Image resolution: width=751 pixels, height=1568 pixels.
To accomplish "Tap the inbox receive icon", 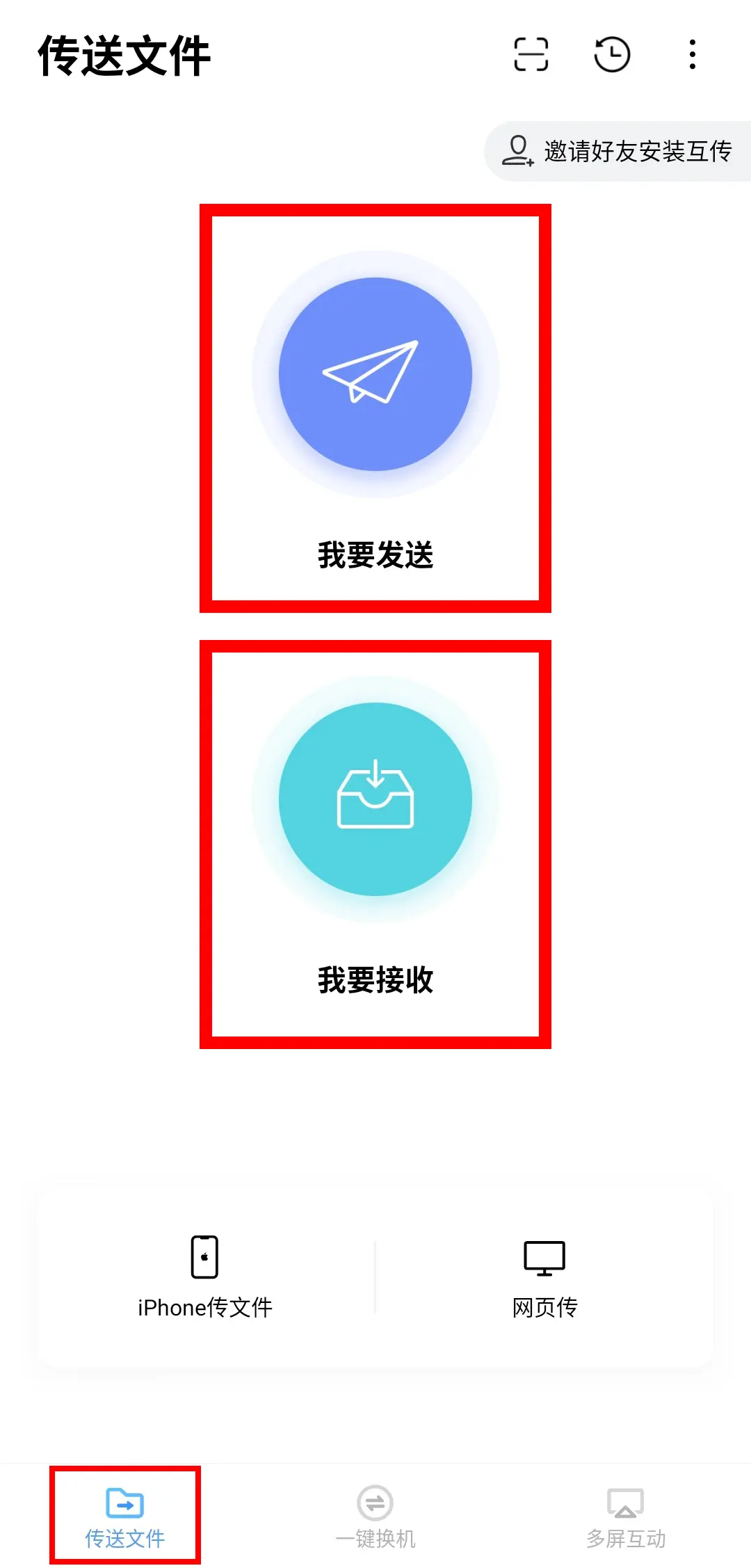I will coord(375,799).
